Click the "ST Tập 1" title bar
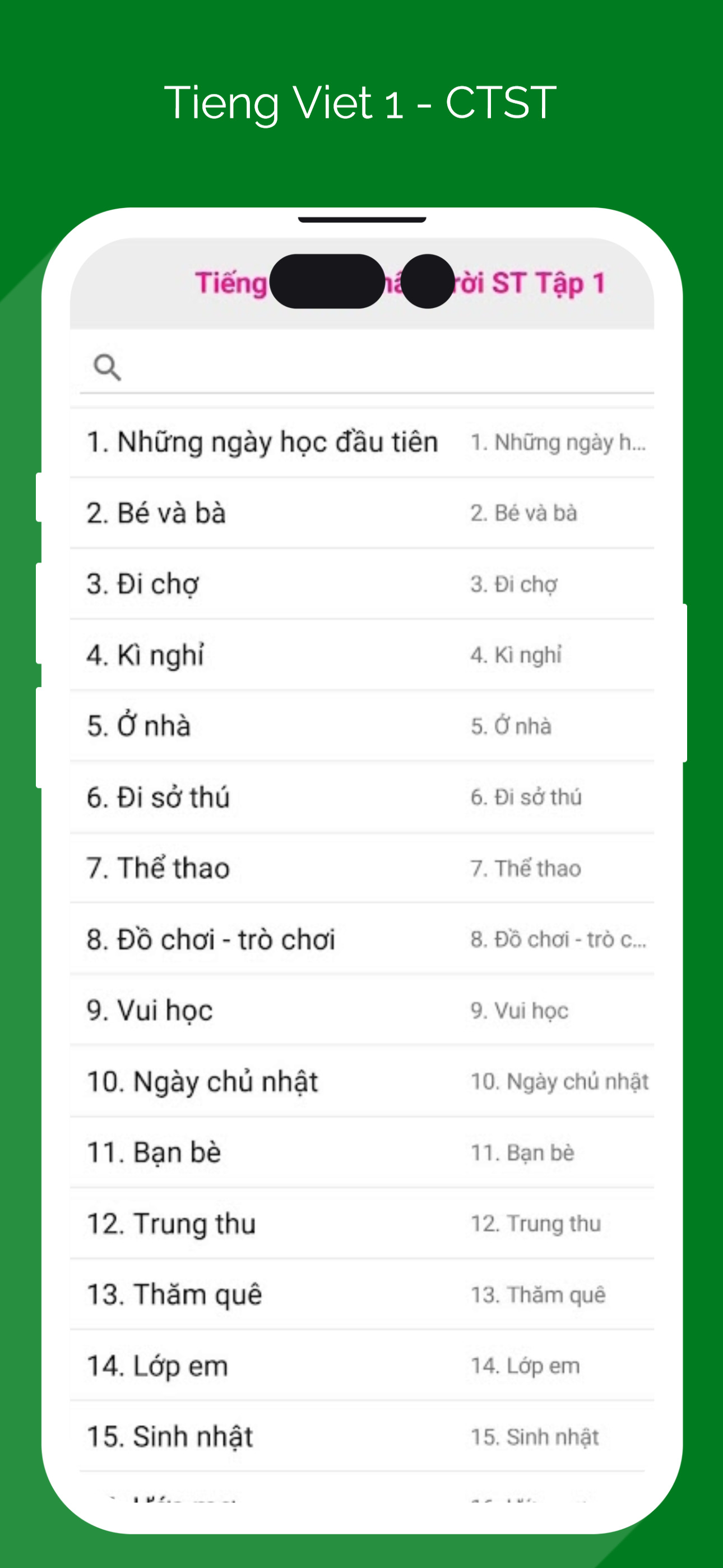This screenshot has width=723, height=1568. click(361, 282)
